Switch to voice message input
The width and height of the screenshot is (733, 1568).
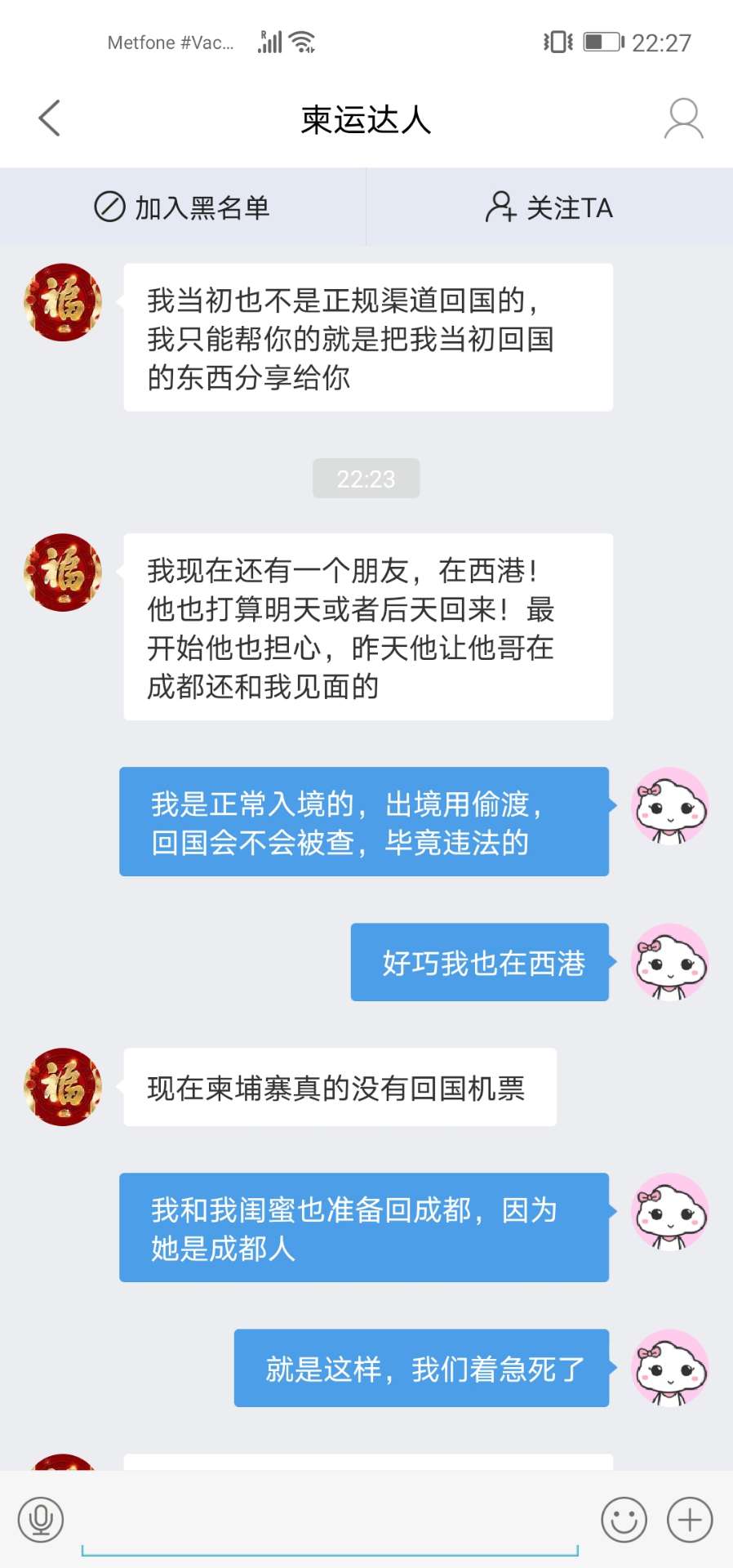coord(41,1520)
